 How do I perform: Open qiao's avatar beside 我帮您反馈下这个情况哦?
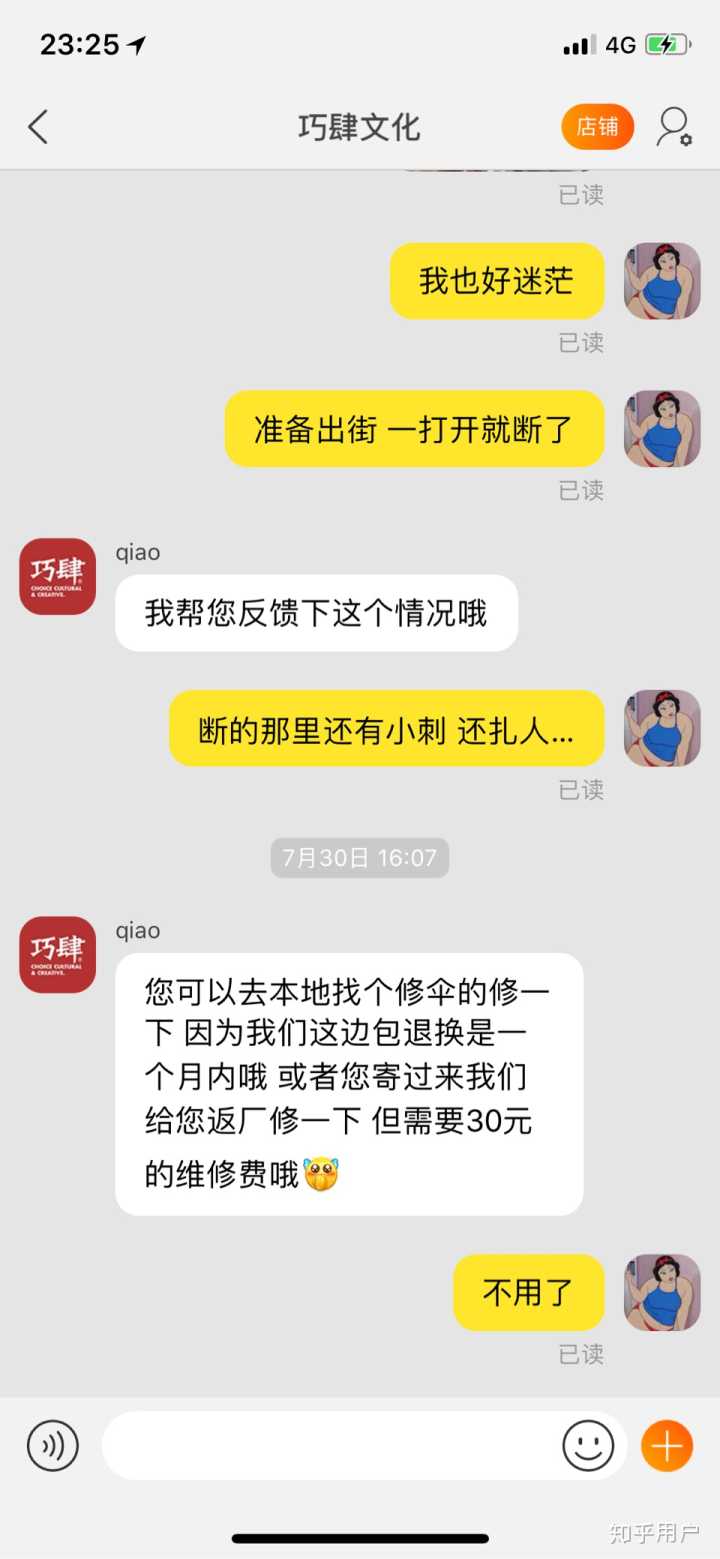[58, 576]
